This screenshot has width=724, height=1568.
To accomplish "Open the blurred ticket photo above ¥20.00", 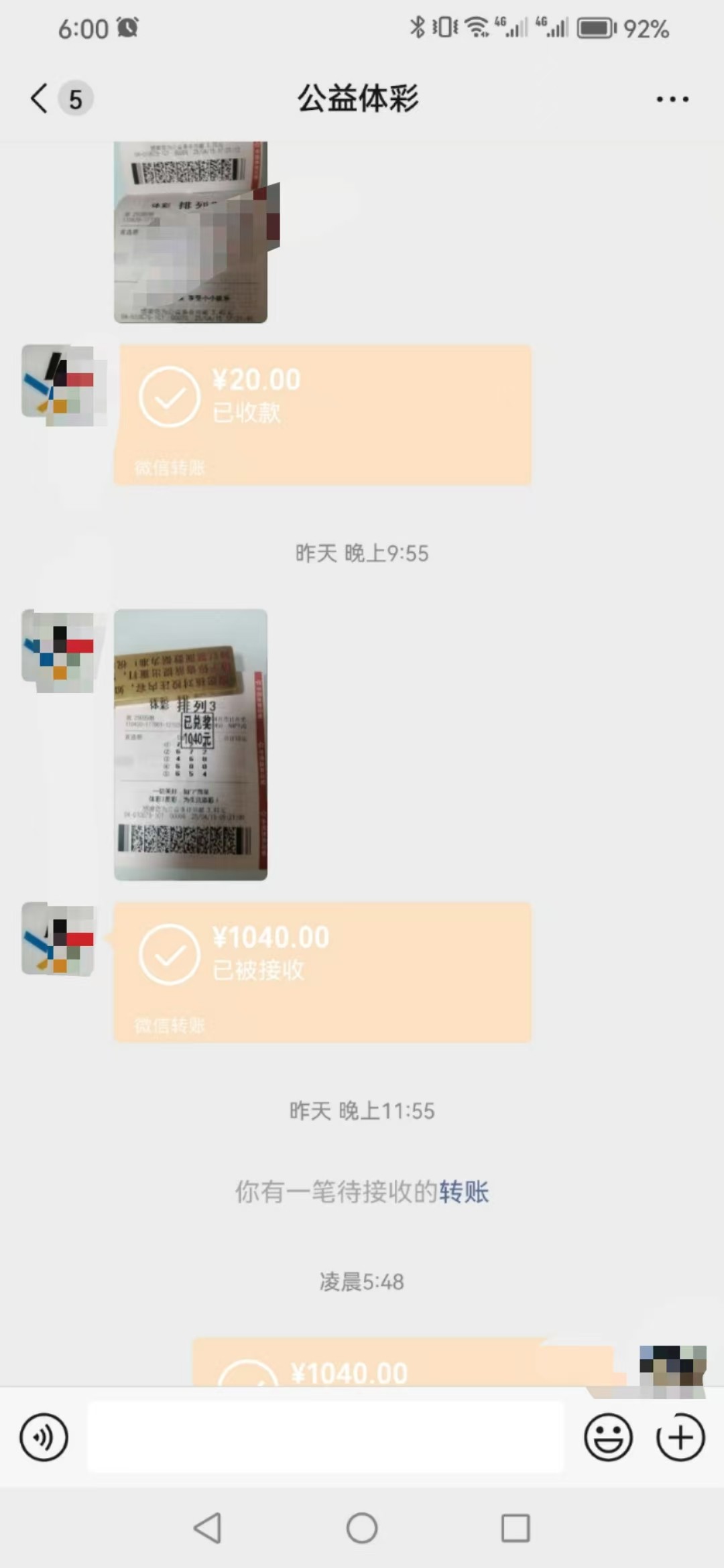I will 190,232.
